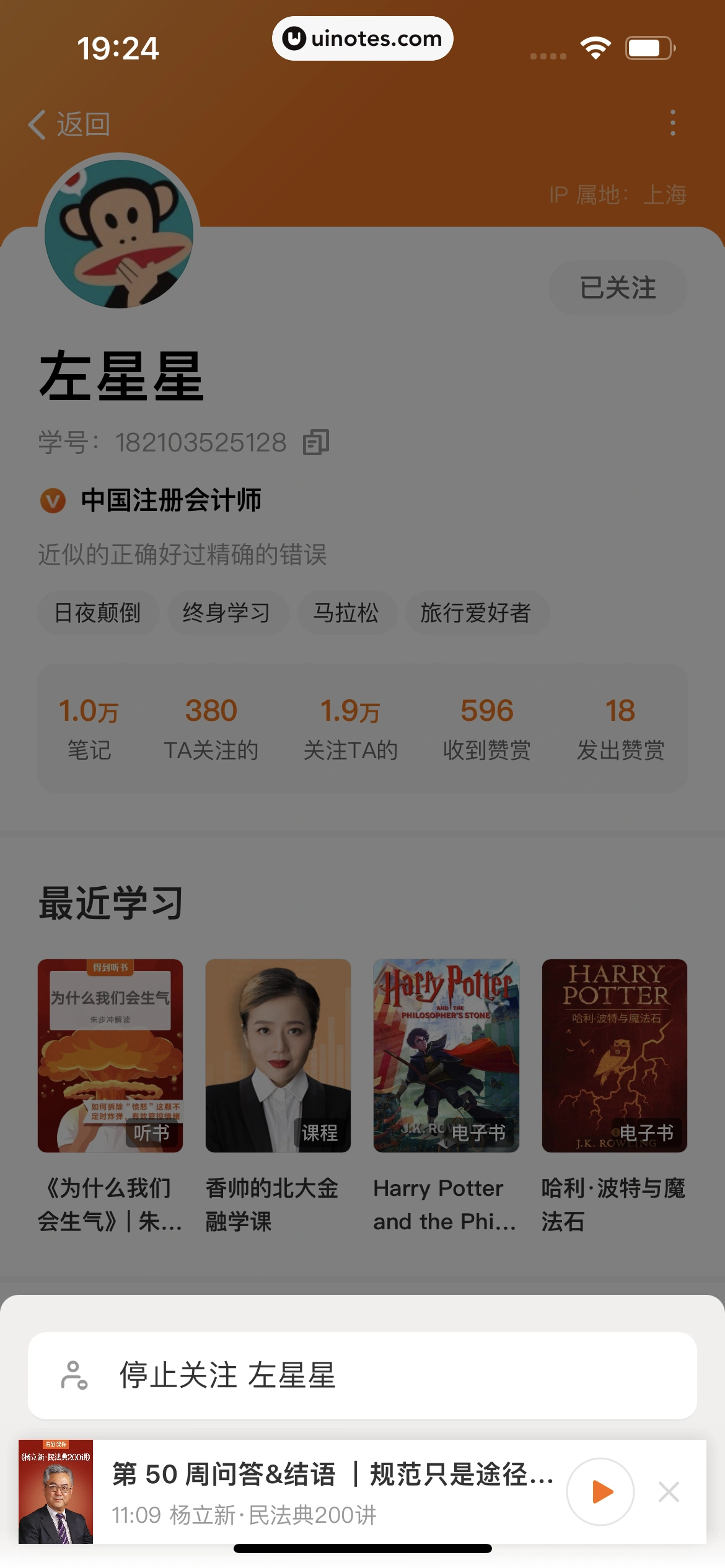Open 香帅的北大金融学课 course

(x=278, y=1055)
